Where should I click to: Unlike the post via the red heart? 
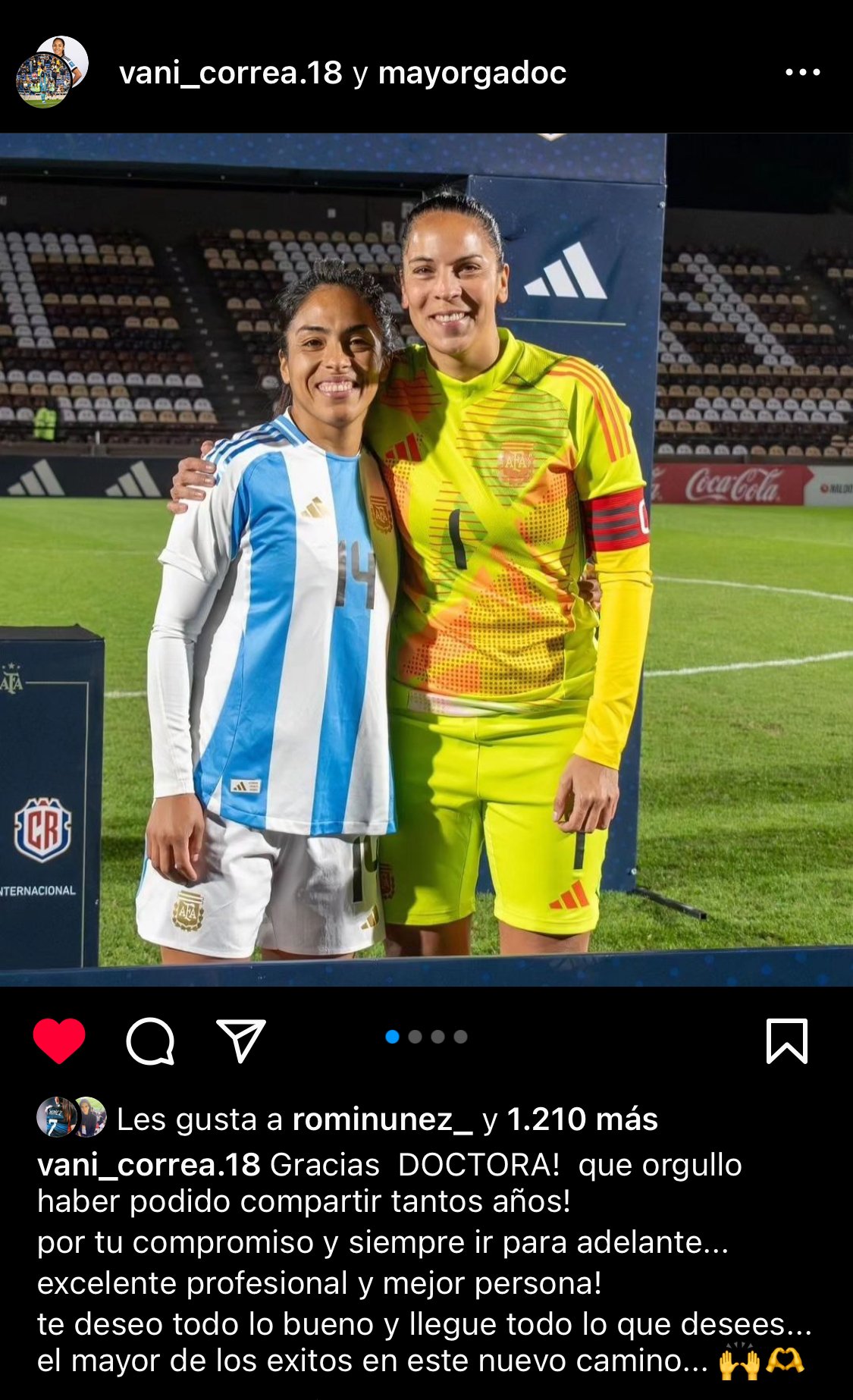(59, 1041)
